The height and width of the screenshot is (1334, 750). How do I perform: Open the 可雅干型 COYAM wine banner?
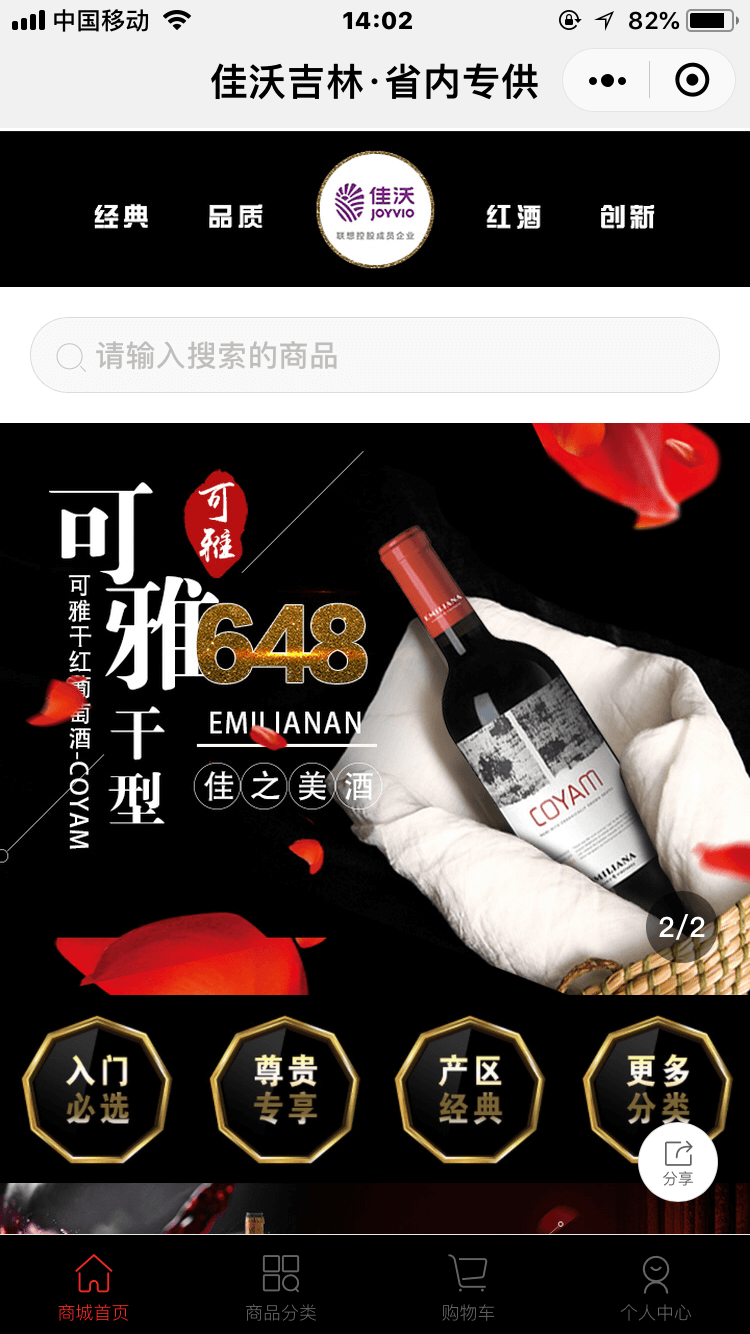click(x=375, y=708)
